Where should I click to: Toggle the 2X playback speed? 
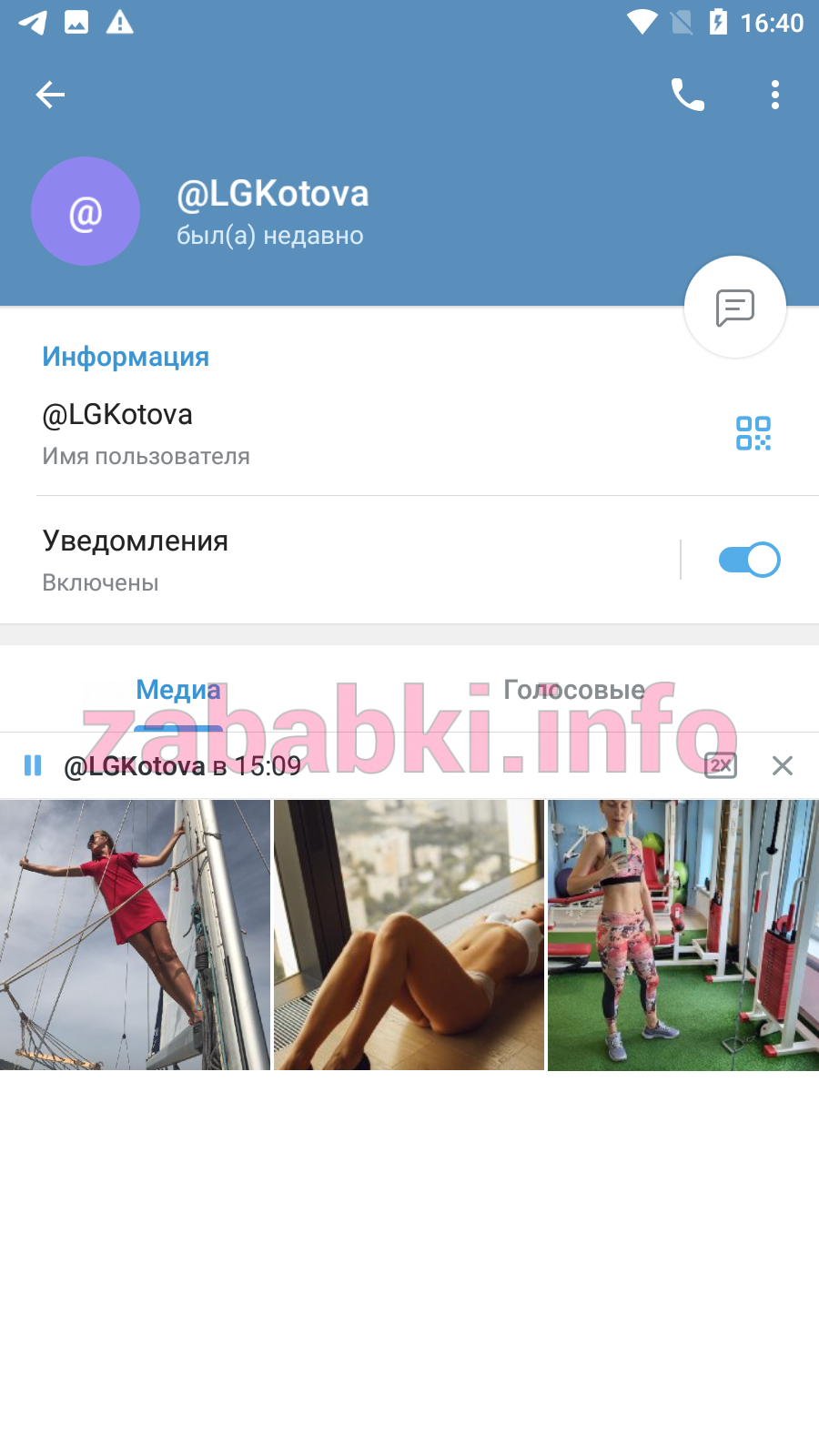coord(721,765)
